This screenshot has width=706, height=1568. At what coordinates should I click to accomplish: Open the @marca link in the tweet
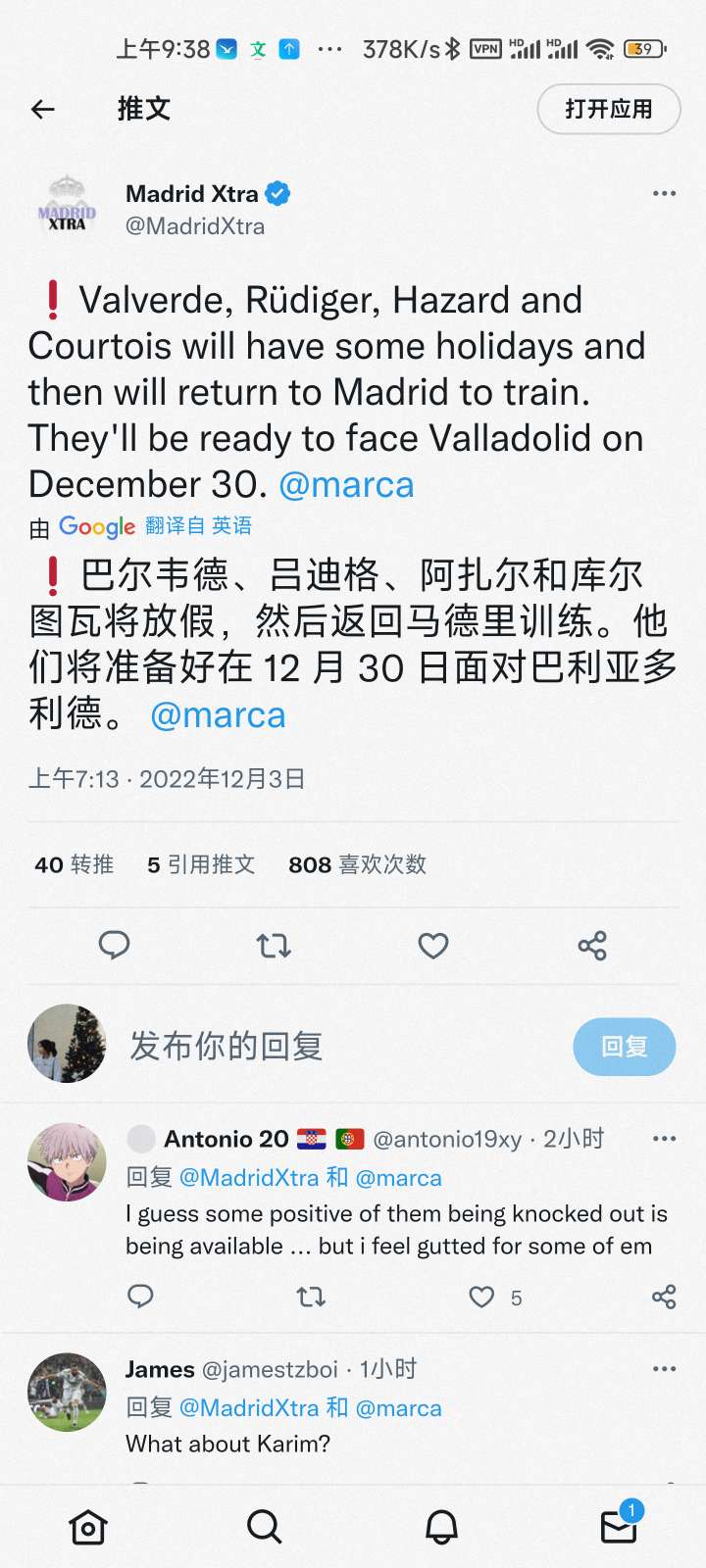(x=347, y=484)
